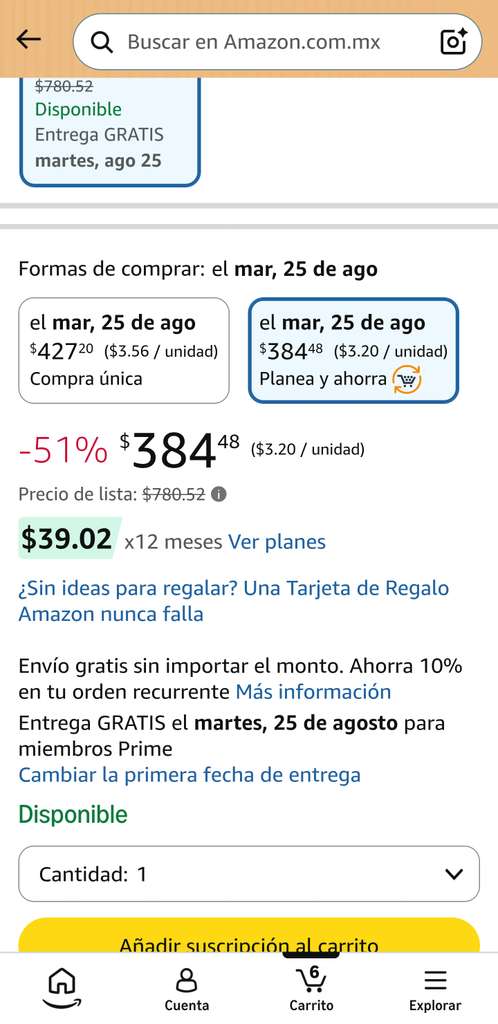This screenshot has width=498, height=1024.
Task: Switch to the Cuenta tab
Action: click(x=187, y=989)
